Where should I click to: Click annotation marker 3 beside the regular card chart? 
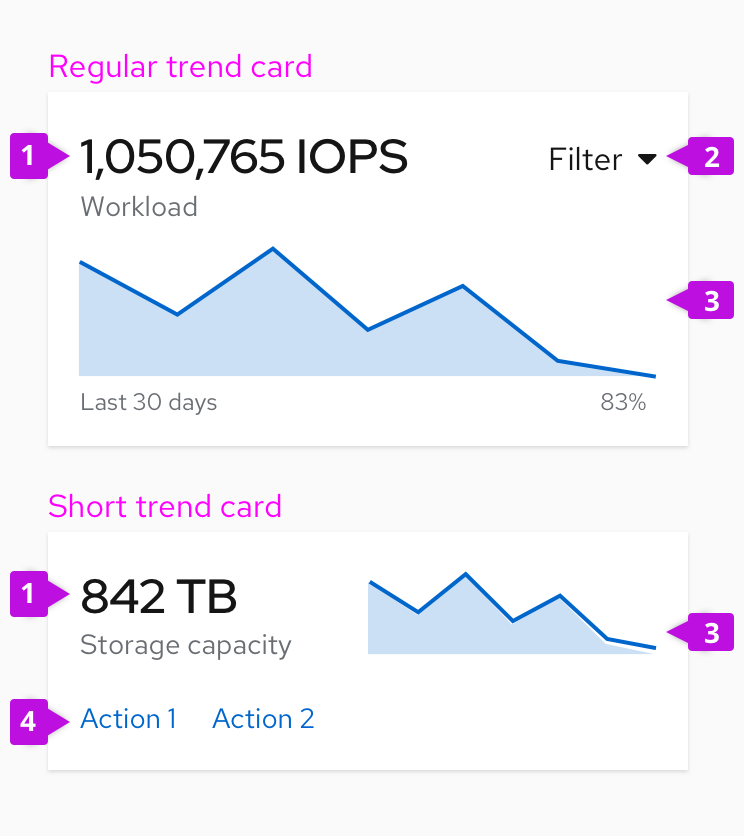pyautogui.click(x=714, y=300)
